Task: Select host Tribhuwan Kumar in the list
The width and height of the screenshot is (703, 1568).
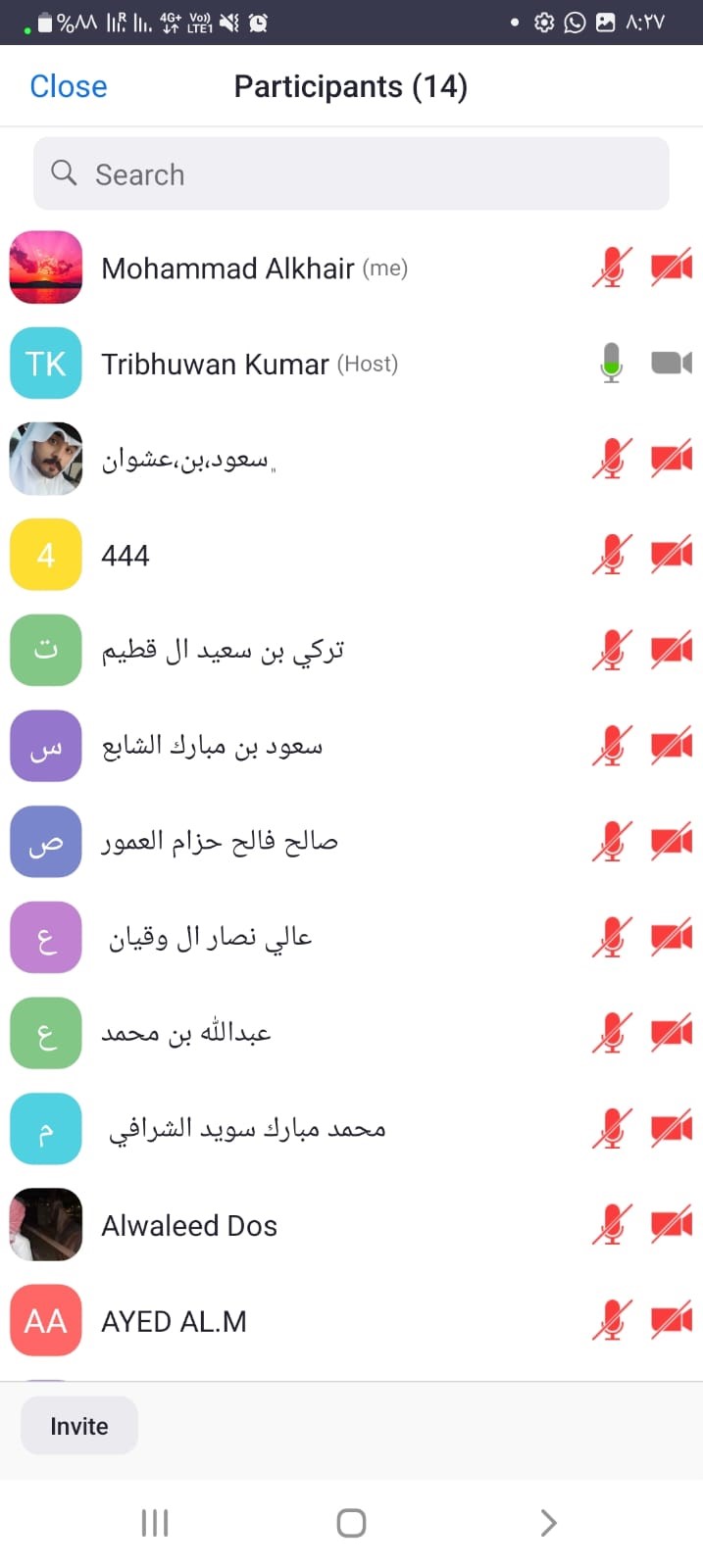Action: click(249, 365)
